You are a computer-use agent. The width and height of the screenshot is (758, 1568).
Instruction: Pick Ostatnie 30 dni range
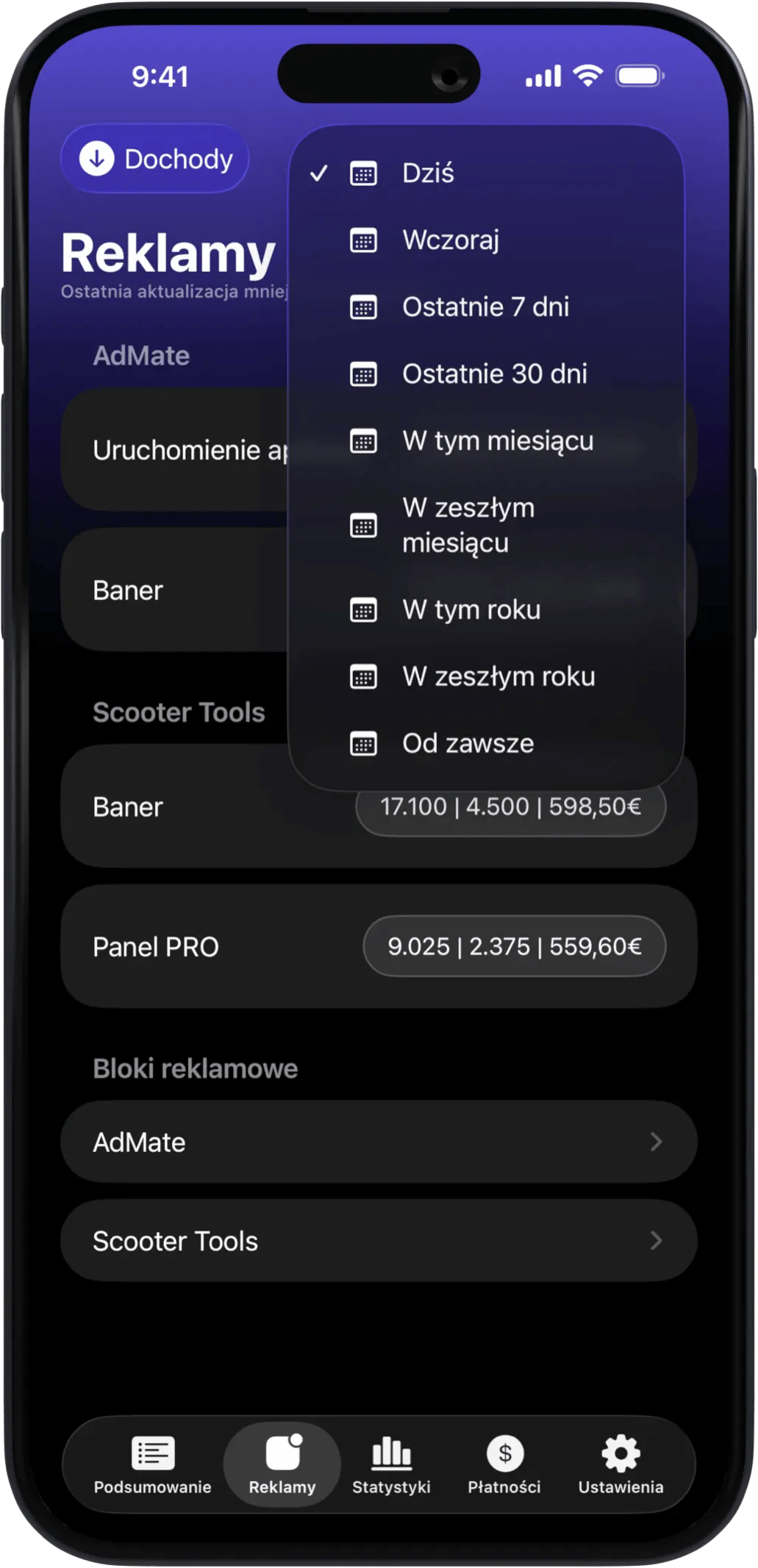tap(485, 374)
